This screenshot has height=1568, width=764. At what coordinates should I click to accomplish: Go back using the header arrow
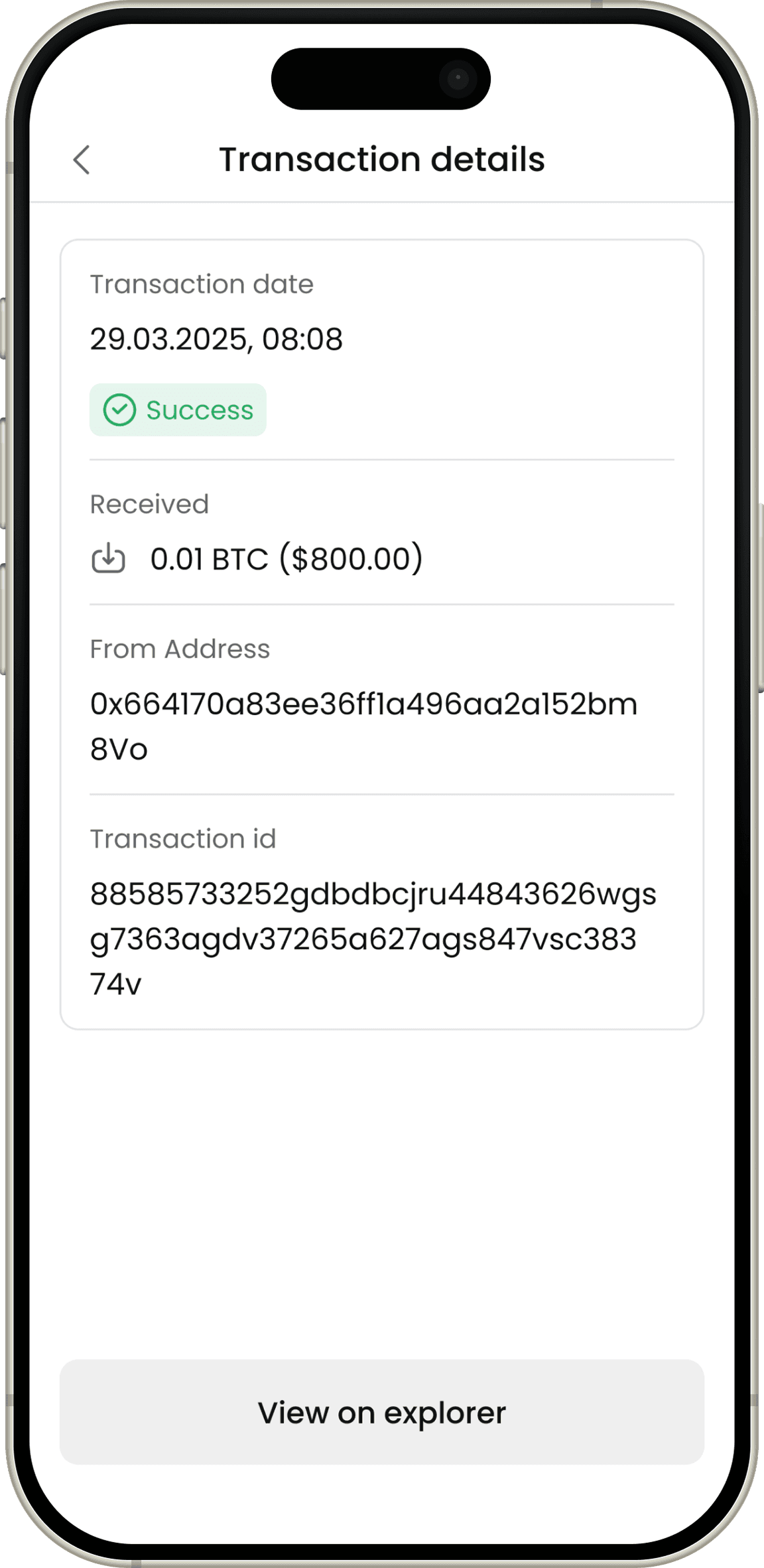coord(82,160)
